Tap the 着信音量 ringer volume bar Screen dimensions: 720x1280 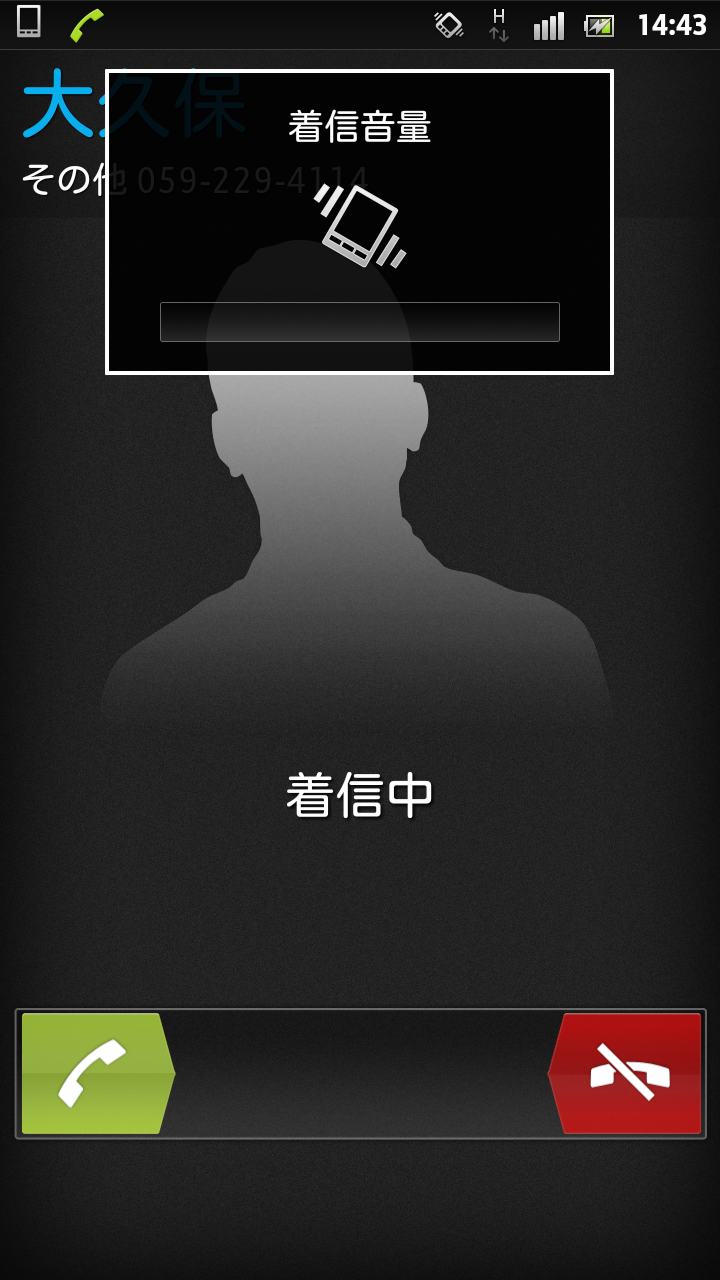click(360, 322)
